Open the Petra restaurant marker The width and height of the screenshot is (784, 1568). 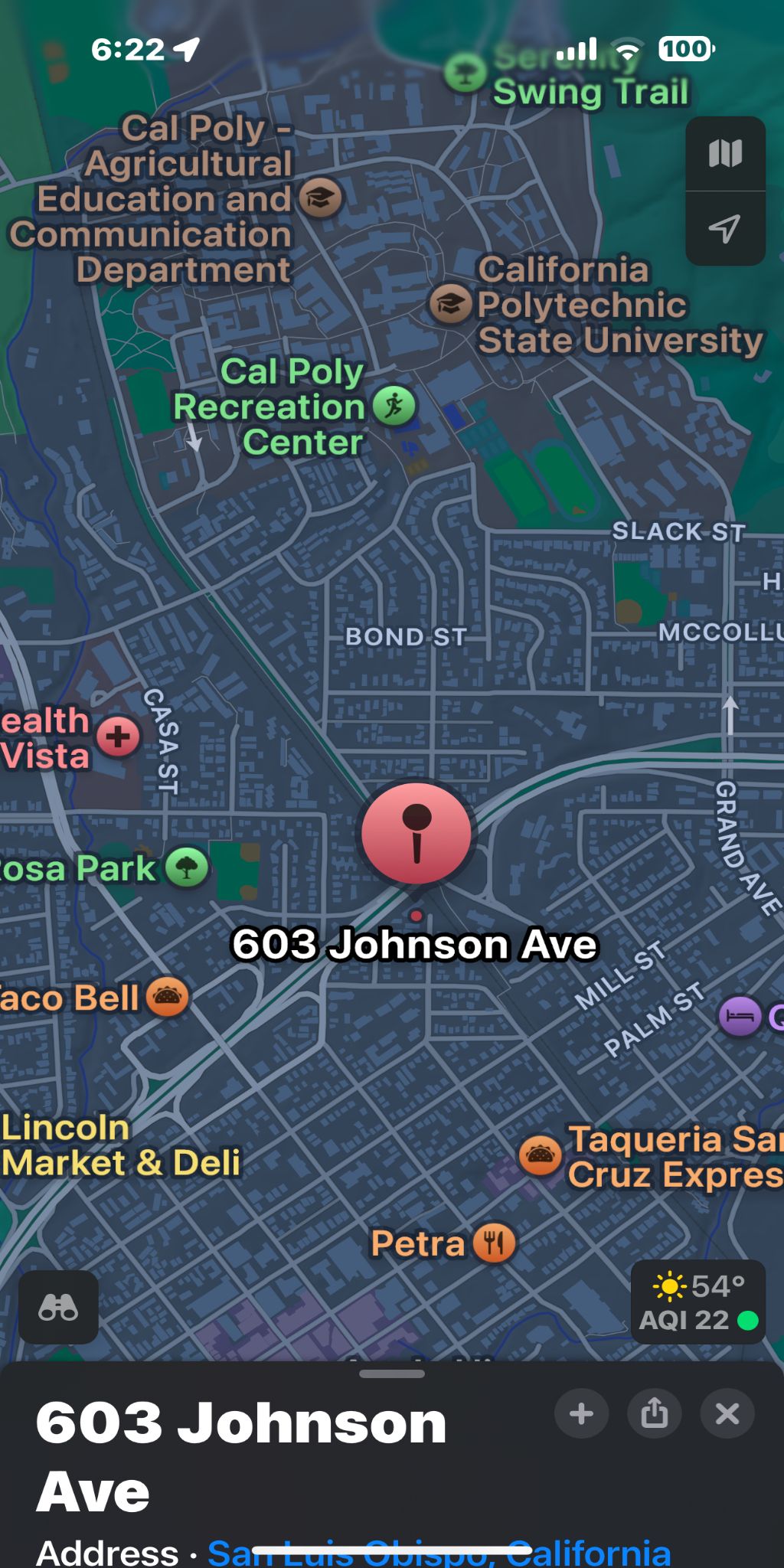(x=494, y=1242)
